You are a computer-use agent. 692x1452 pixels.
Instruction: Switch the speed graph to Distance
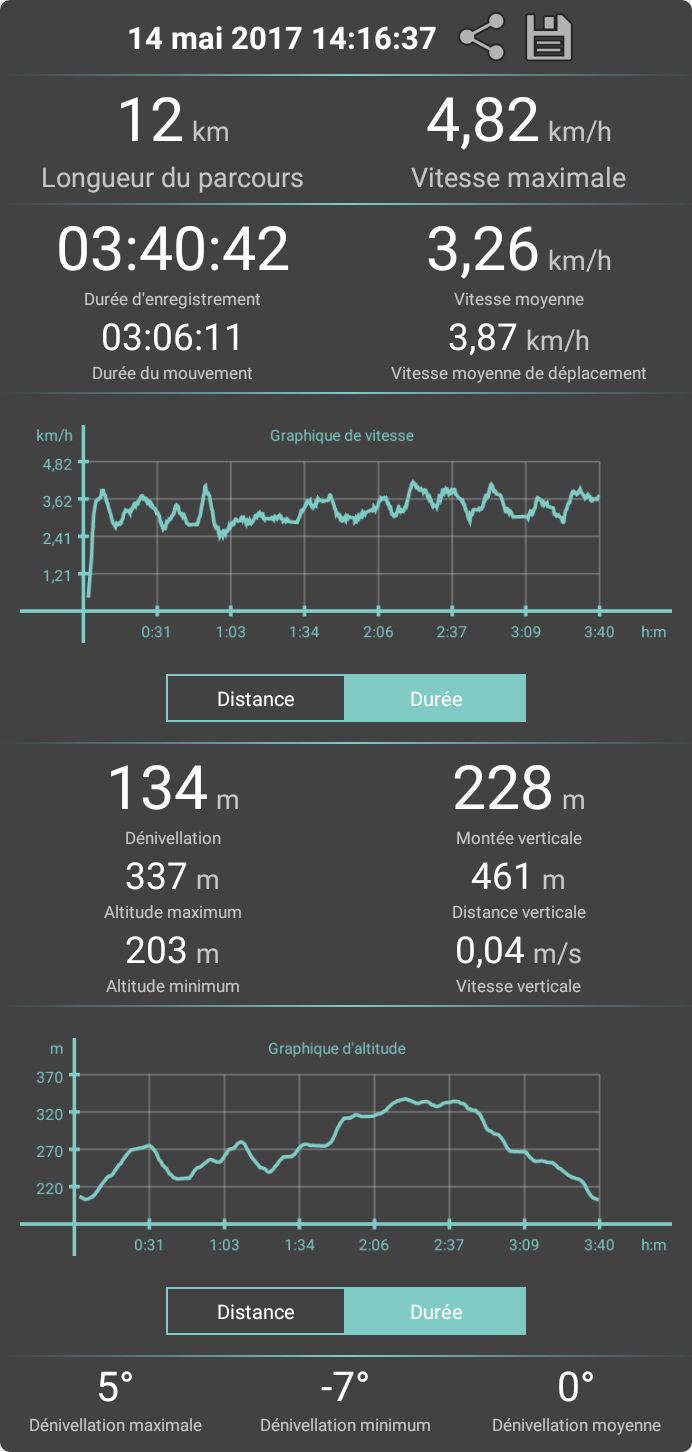(x=256, y=698)
